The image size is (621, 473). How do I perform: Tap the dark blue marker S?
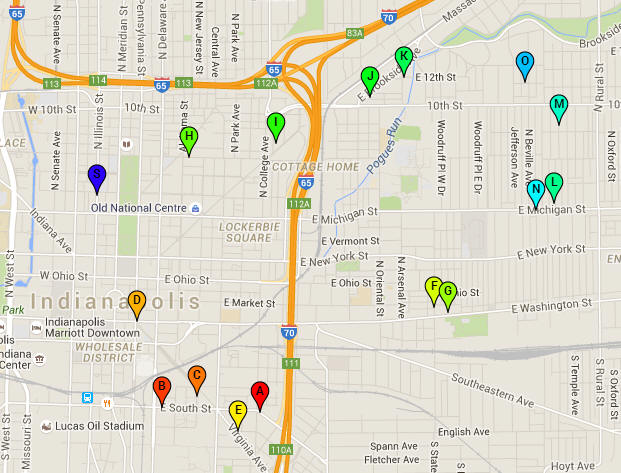point(97,176)
